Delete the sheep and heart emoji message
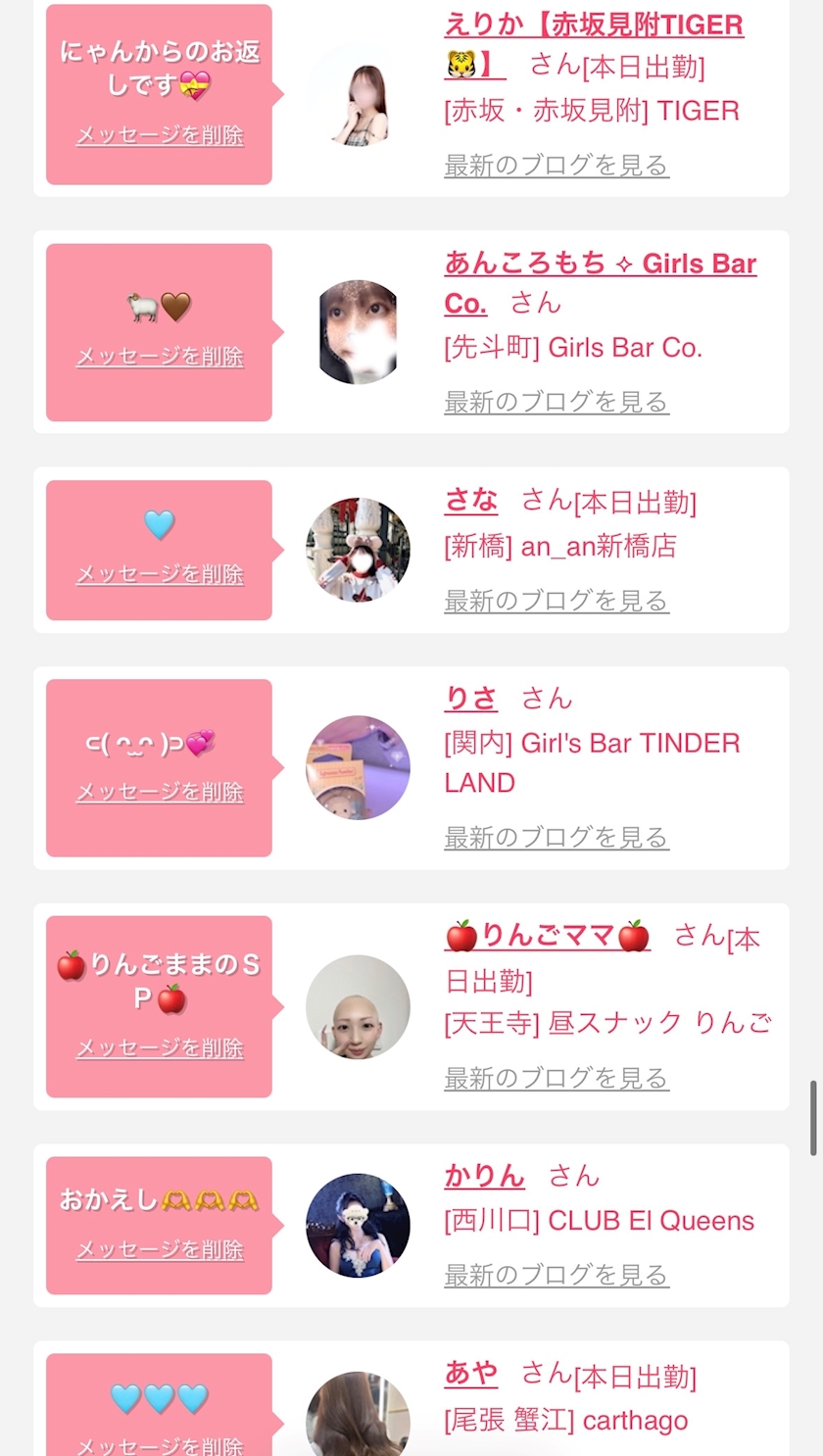 (160, 357)
